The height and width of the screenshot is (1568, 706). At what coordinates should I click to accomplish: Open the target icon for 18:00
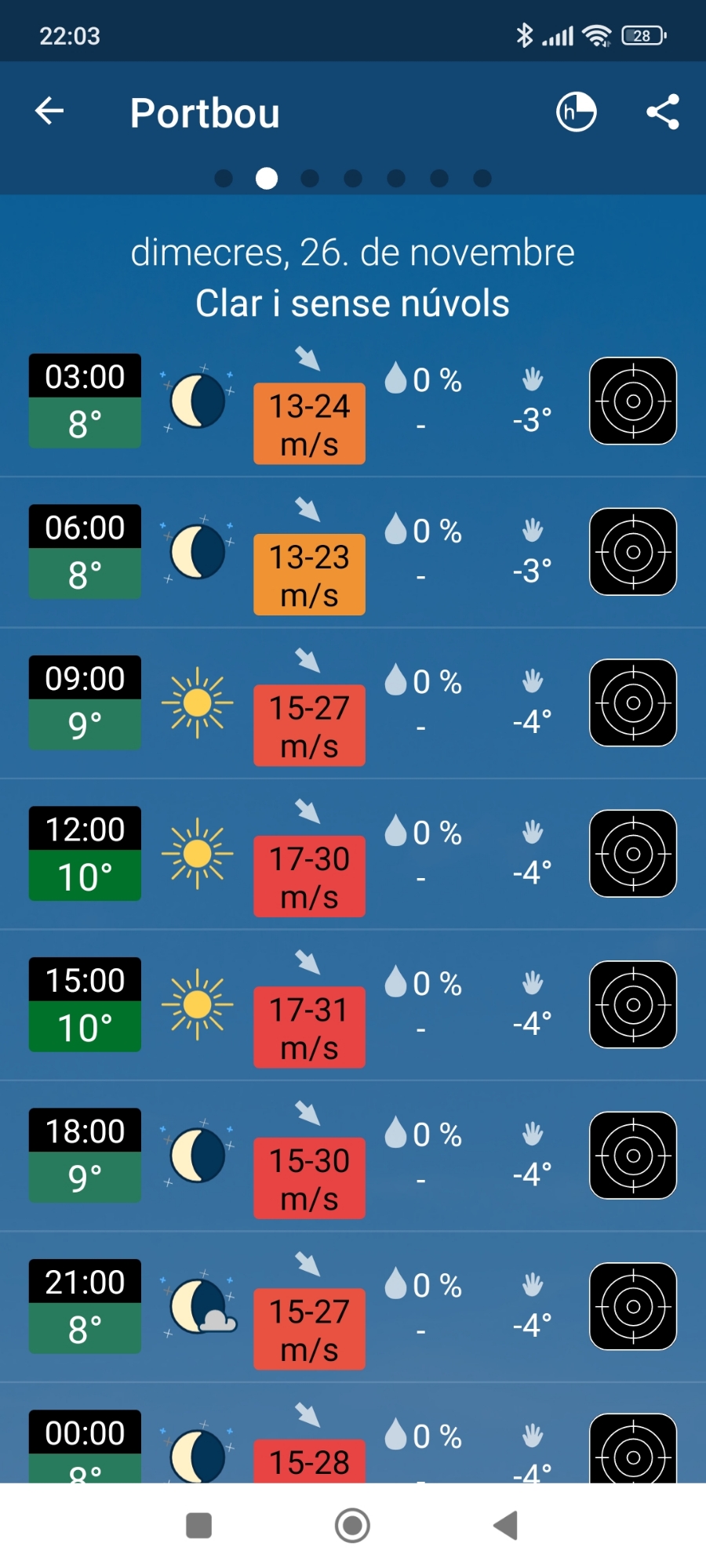tap(633, 1156)
